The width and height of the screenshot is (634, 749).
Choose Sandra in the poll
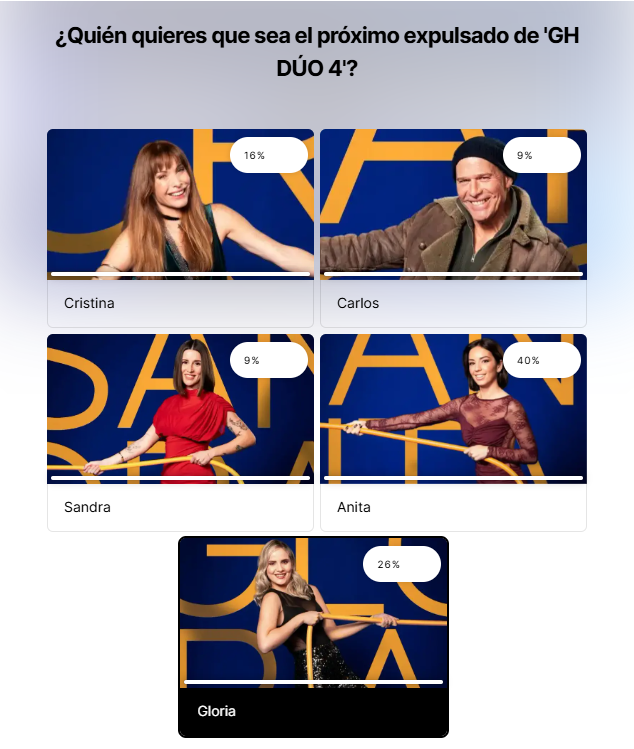(x=180, y=432)
